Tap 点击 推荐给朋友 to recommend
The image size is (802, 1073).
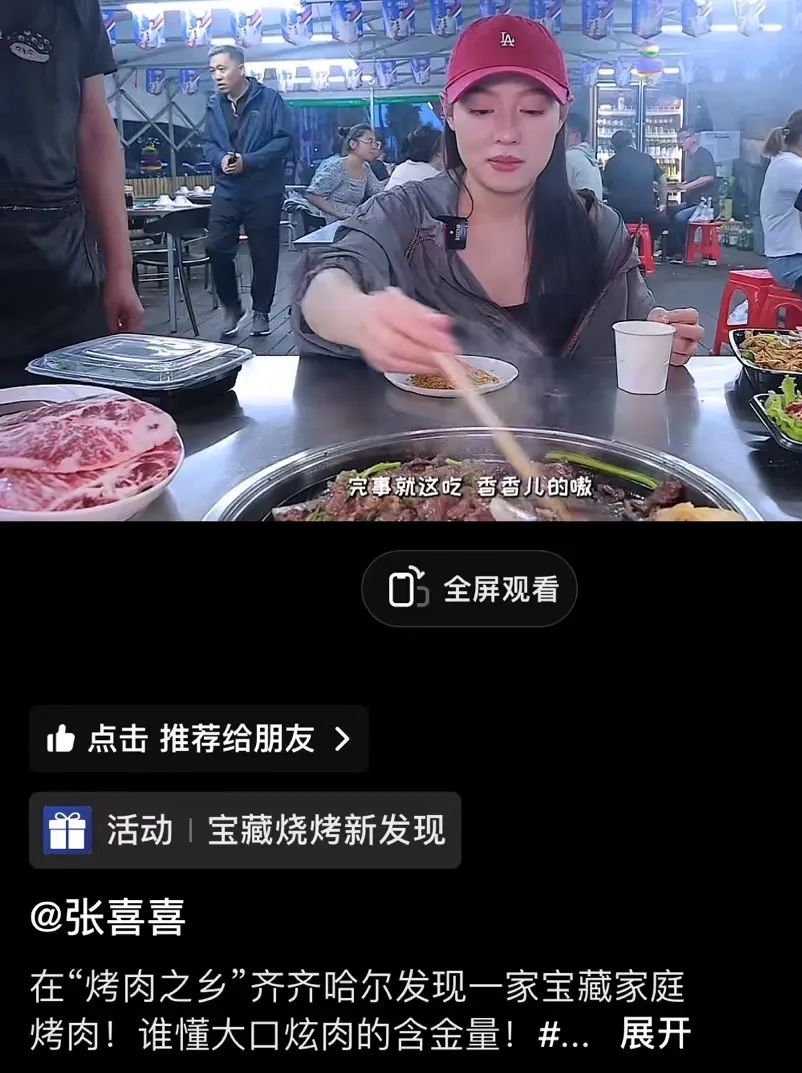tap(198, 739)
